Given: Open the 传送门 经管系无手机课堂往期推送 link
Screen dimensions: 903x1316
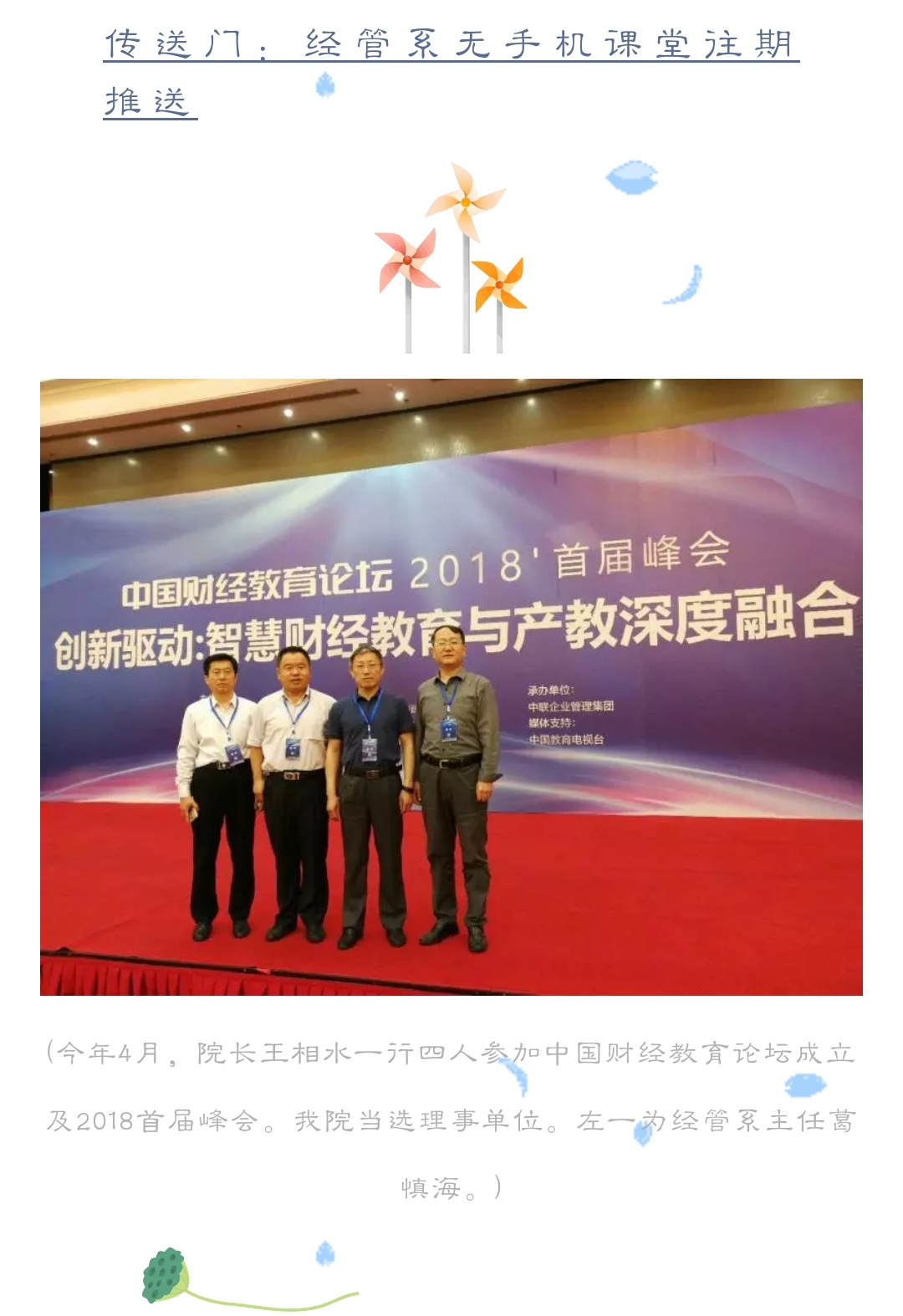Looking at the screenshot, I should click(451, 45).
